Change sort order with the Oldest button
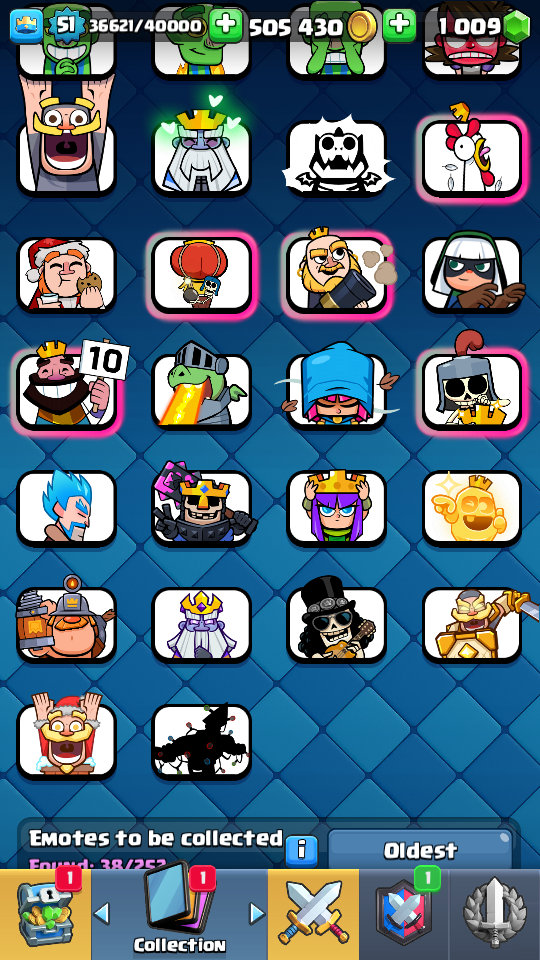This screenshot has height=960, width=540. (x=421, y=849)
